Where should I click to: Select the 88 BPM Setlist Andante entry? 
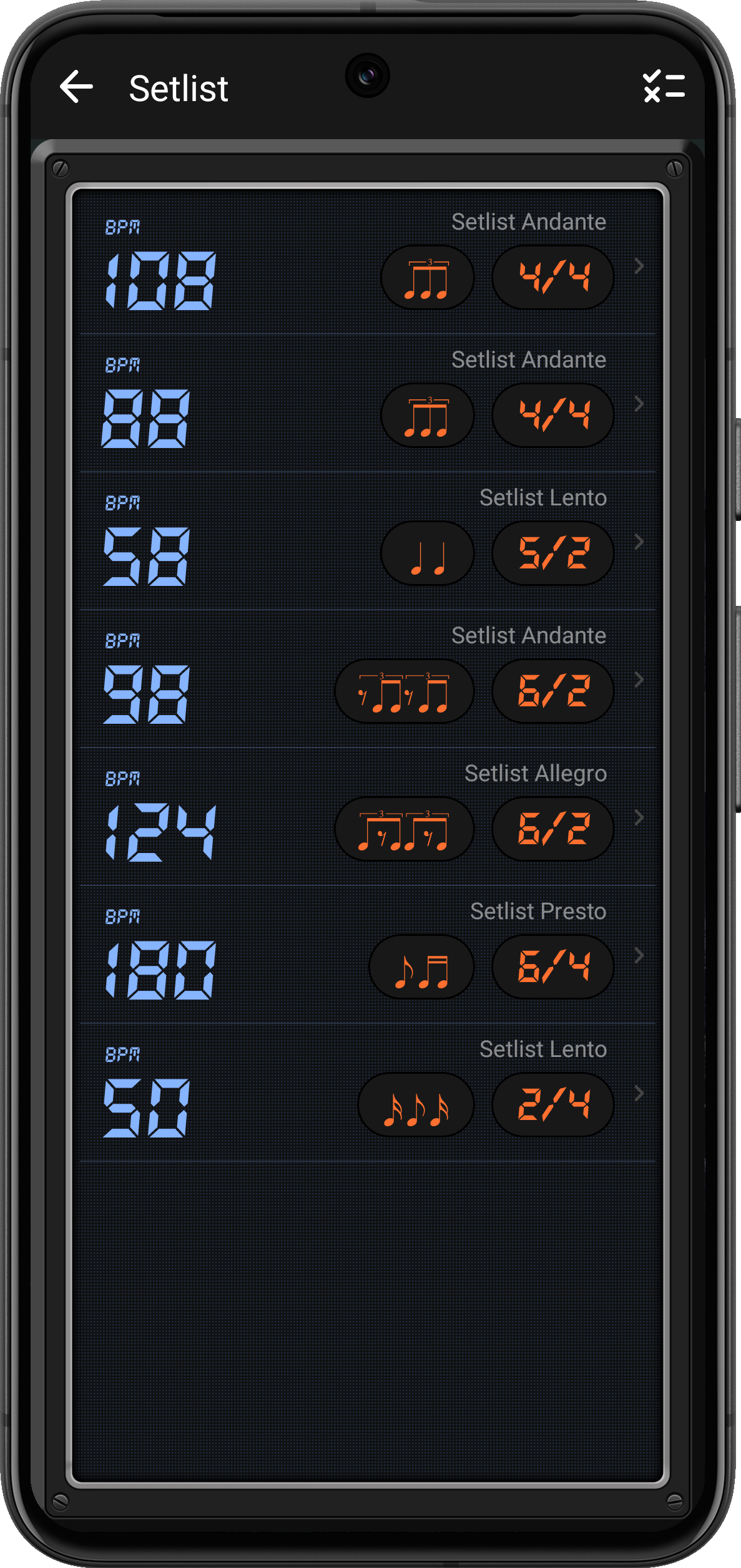point(368,403)
